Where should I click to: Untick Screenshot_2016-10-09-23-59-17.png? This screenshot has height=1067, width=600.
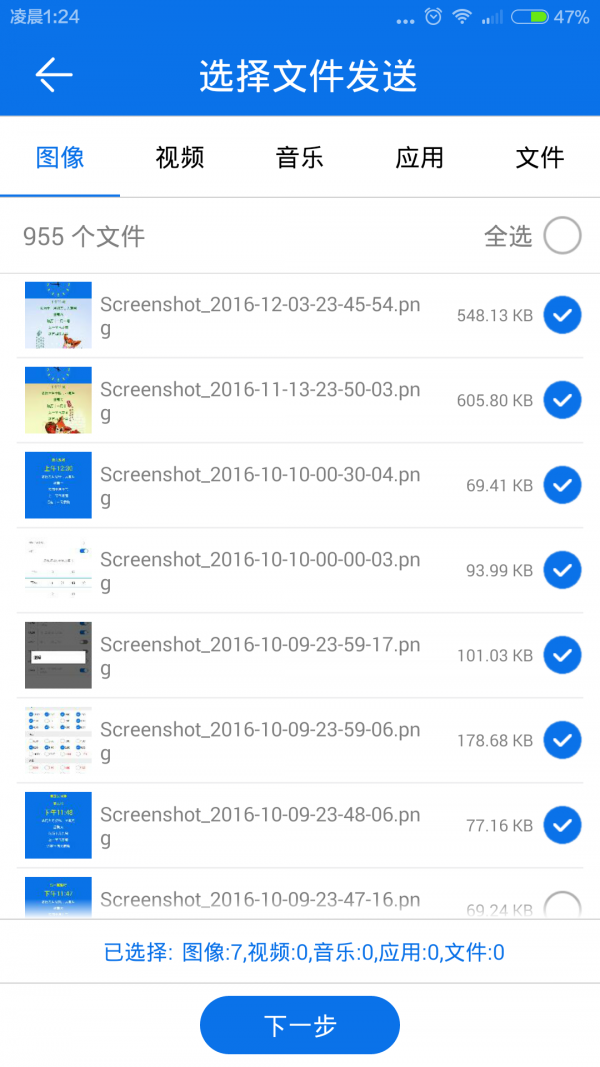click(562, 656)
